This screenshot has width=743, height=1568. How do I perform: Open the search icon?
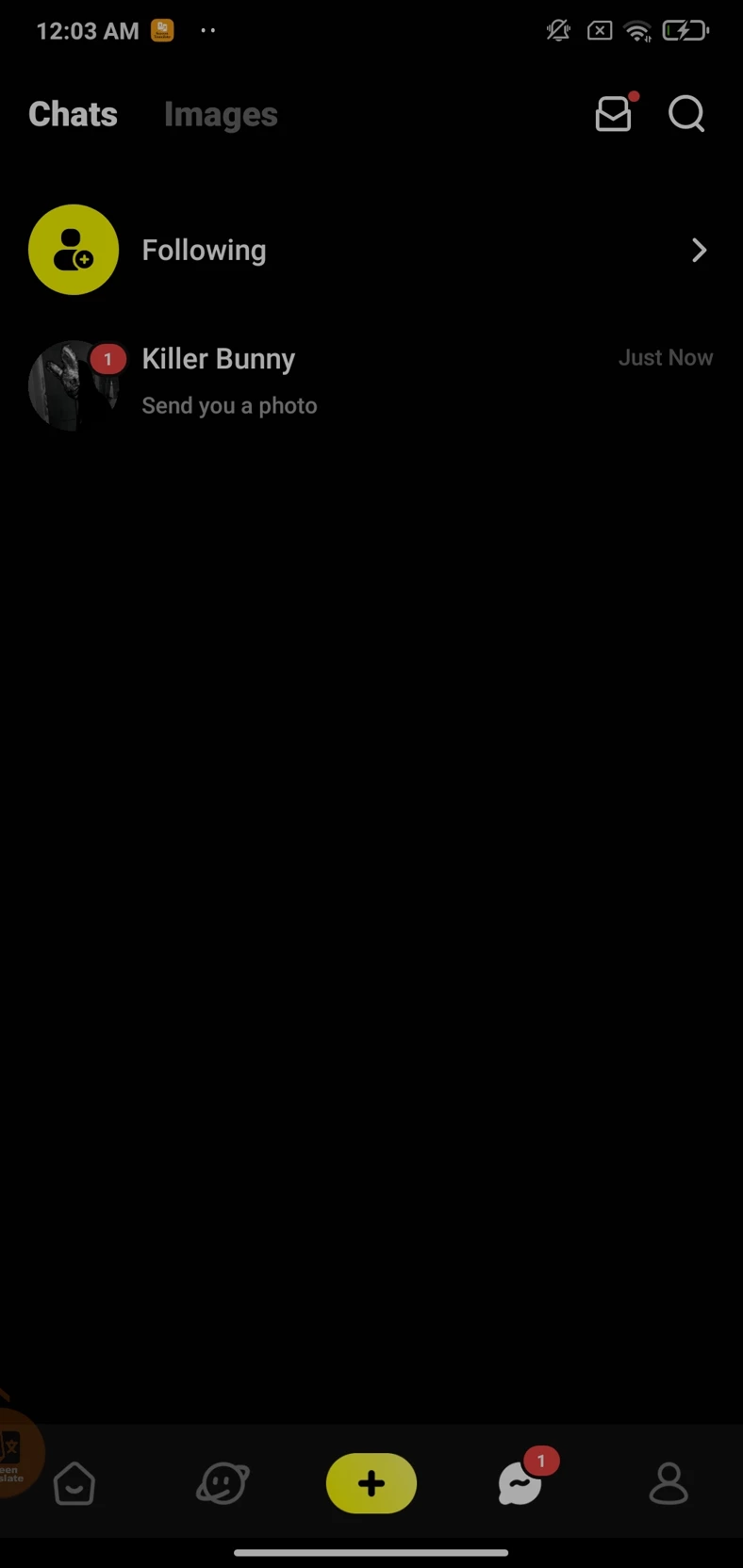point(686,114)
